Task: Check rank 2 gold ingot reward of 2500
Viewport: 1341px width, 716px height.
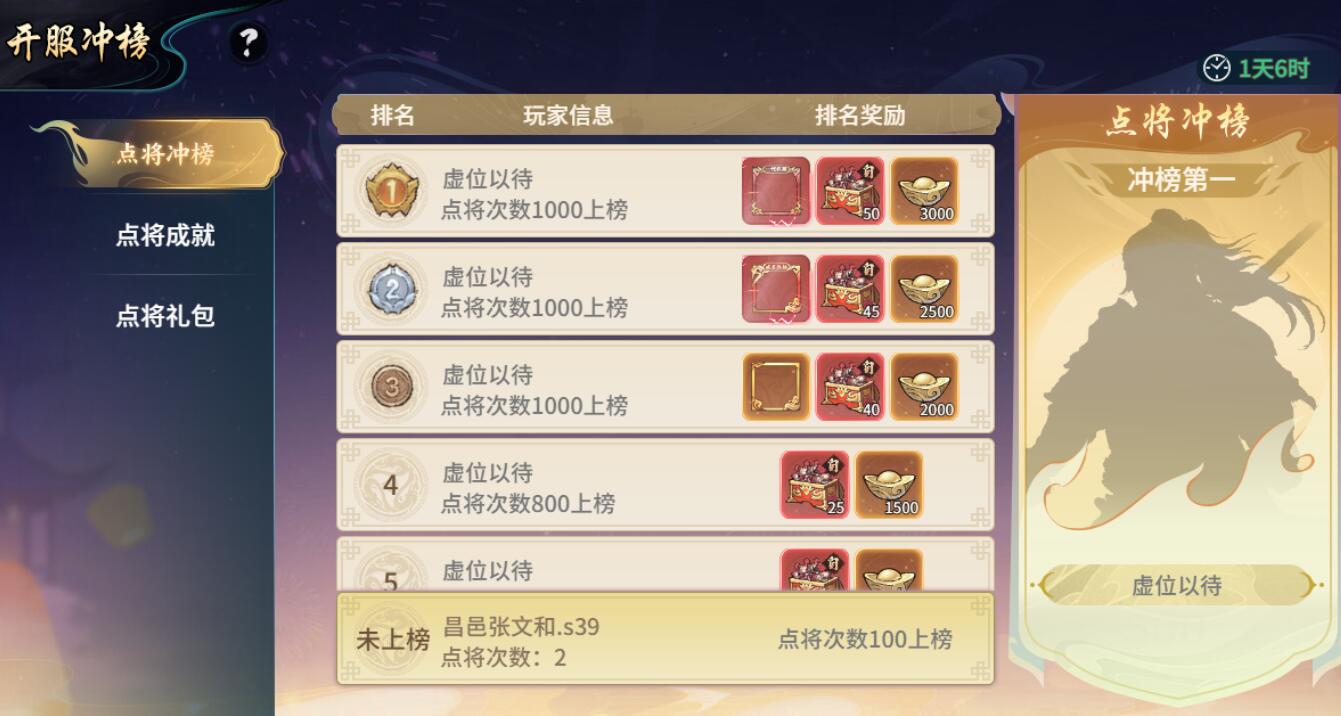Action: (x=924, y=289)
